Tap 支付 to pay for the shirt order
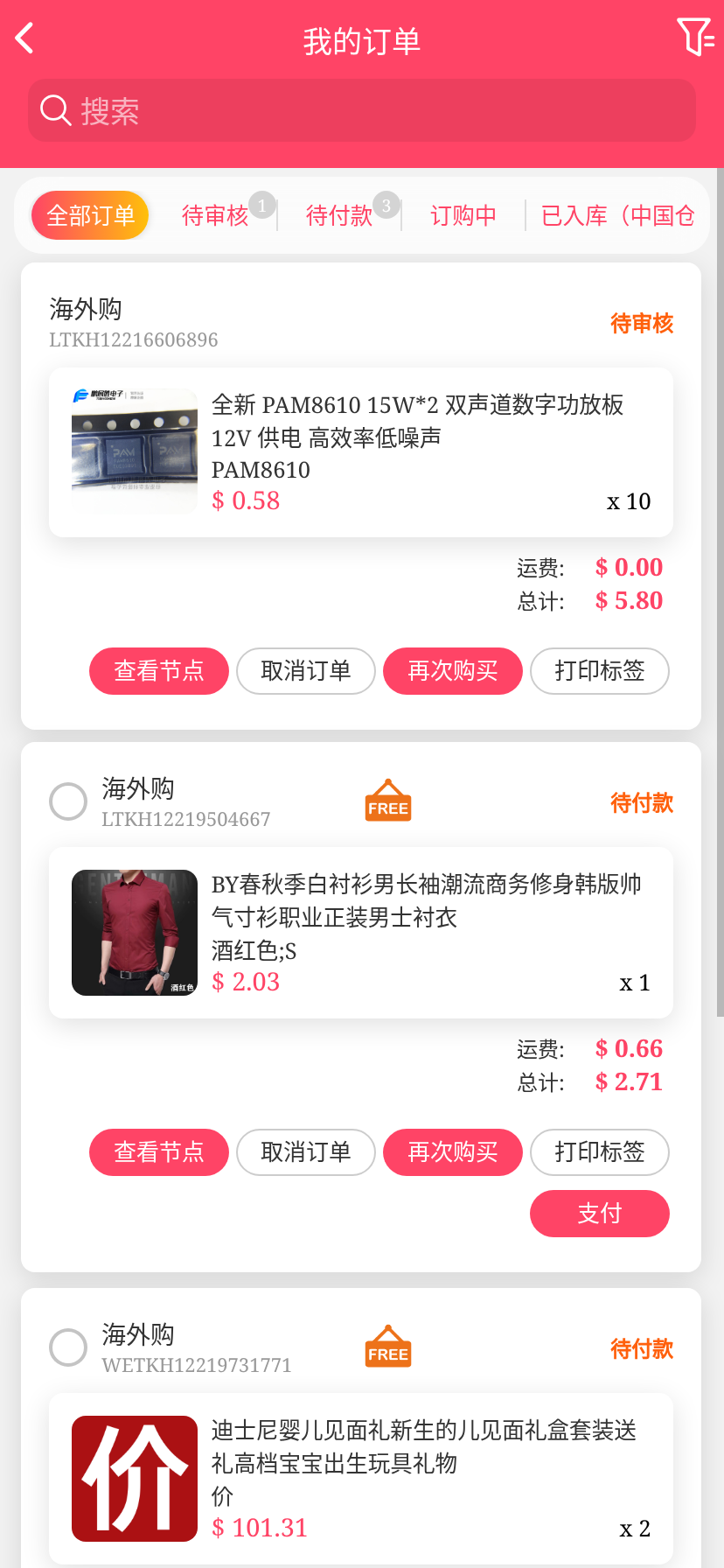 600,1214
